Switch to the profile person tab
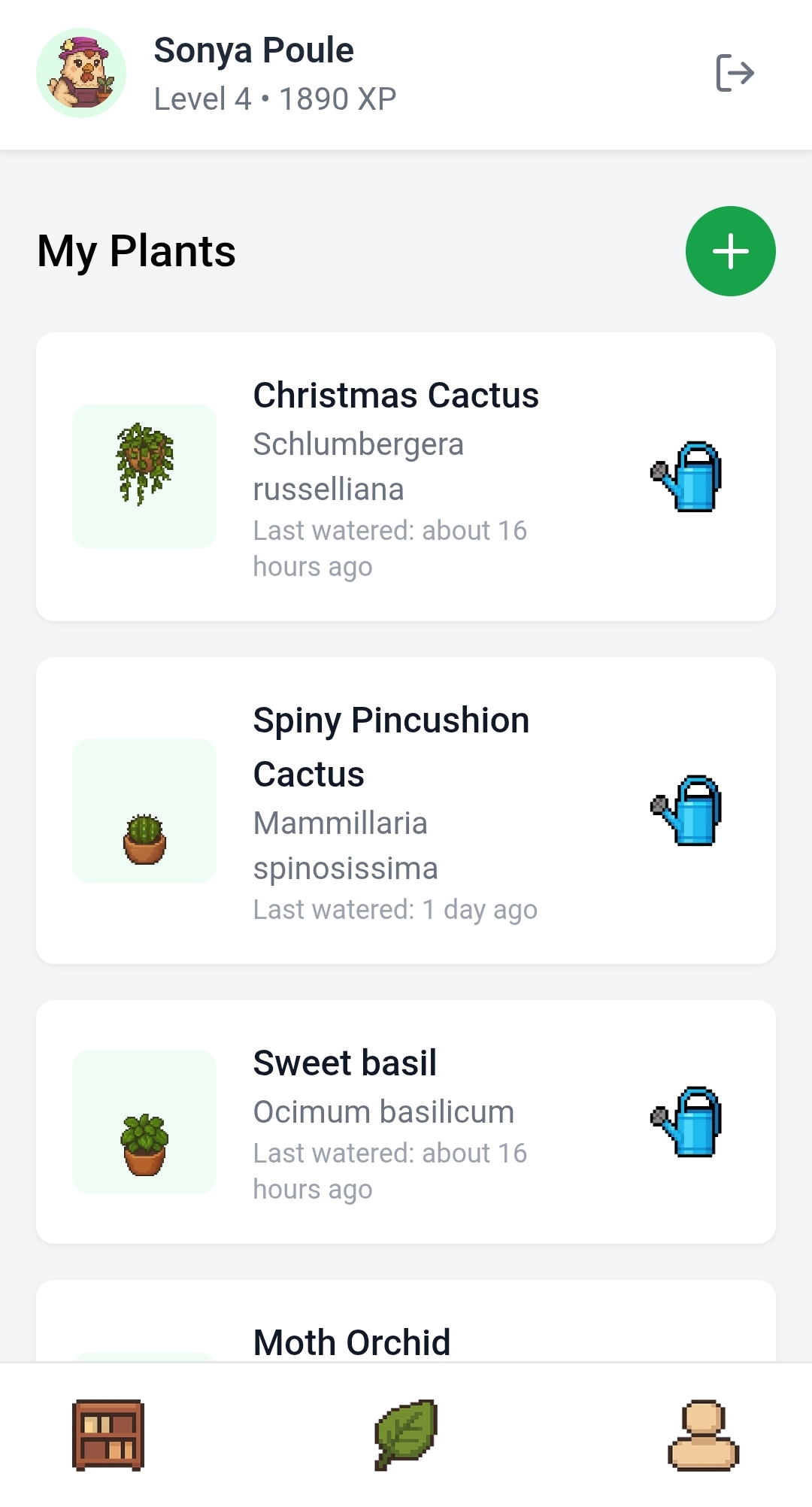This screenshot has width=812, height=1507. (x=704, y=1435)
